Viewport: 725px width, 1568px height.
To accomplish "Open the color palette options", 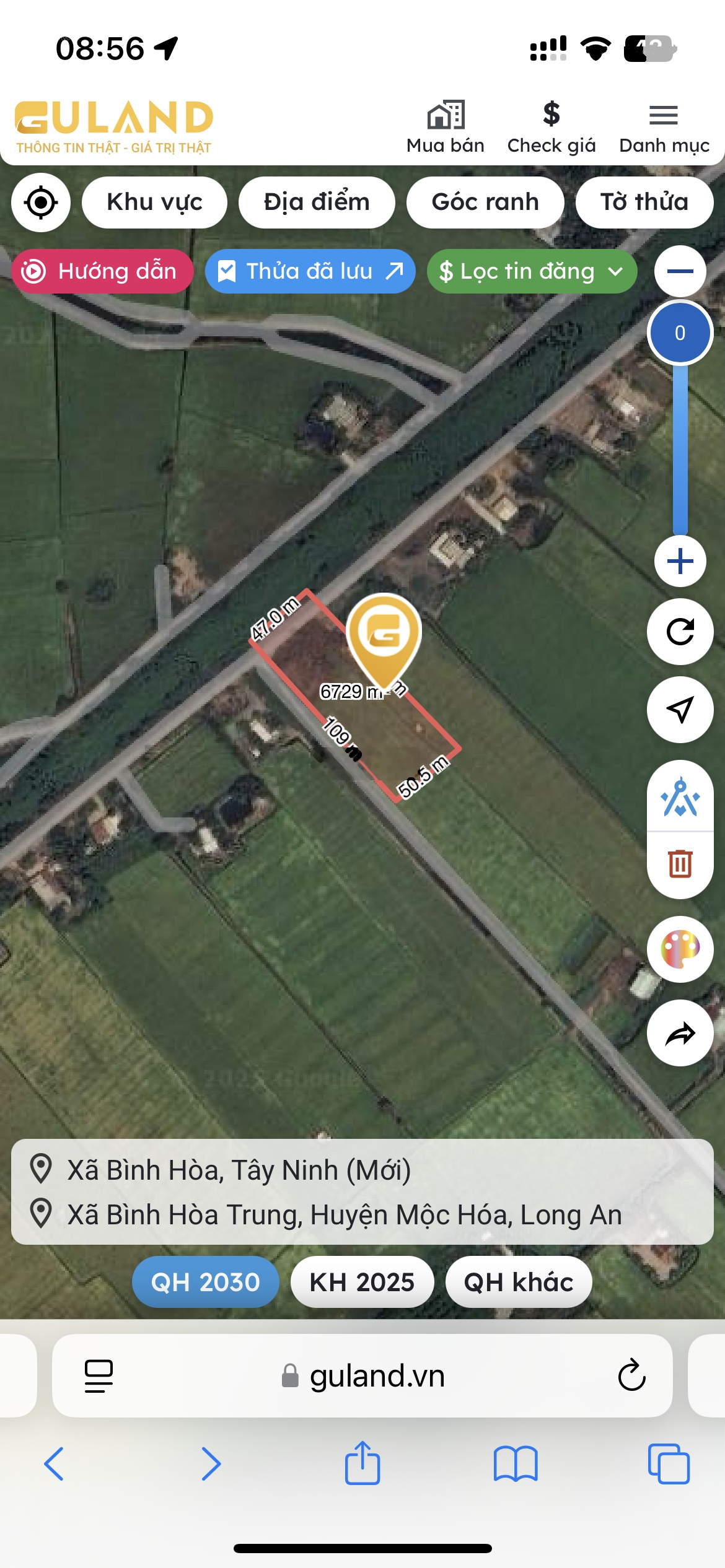I will [x=680, y=949].
